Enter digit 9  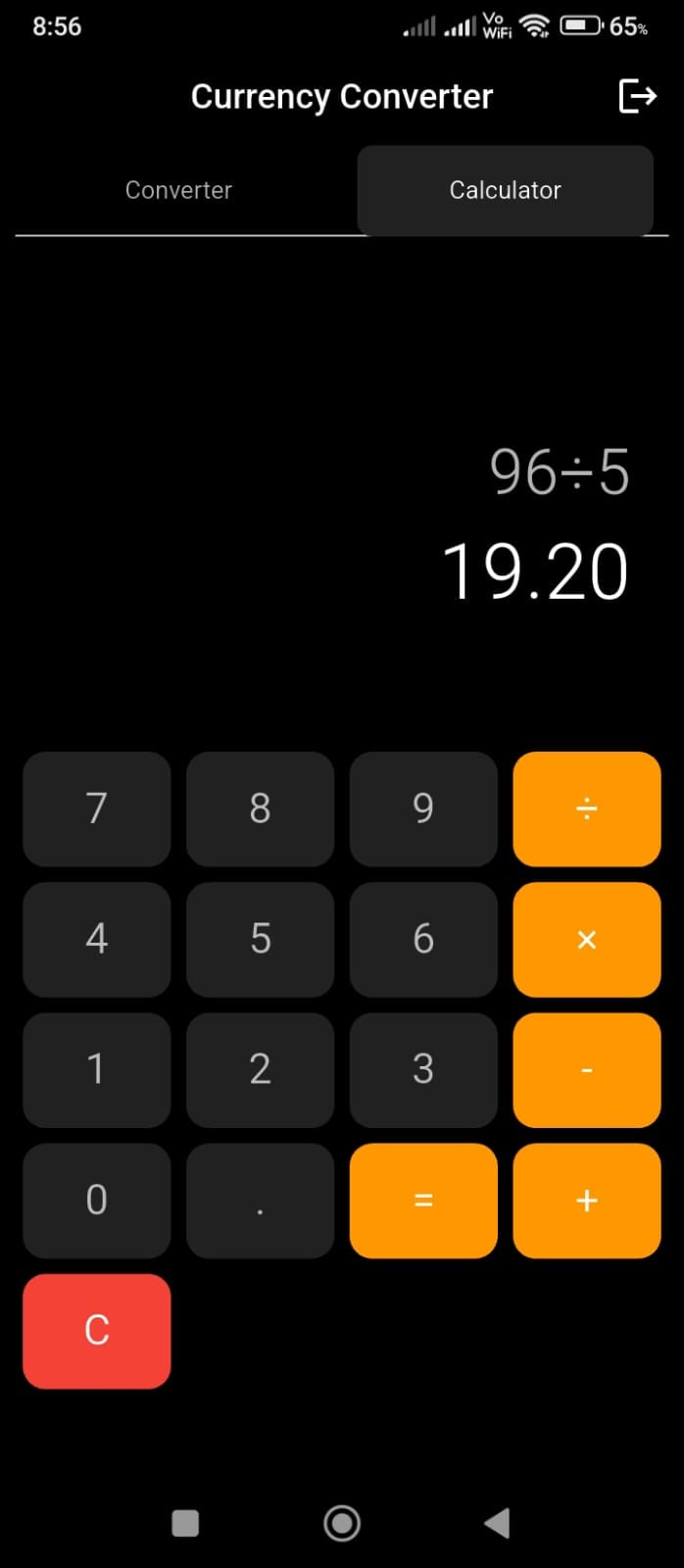point(423,808)
